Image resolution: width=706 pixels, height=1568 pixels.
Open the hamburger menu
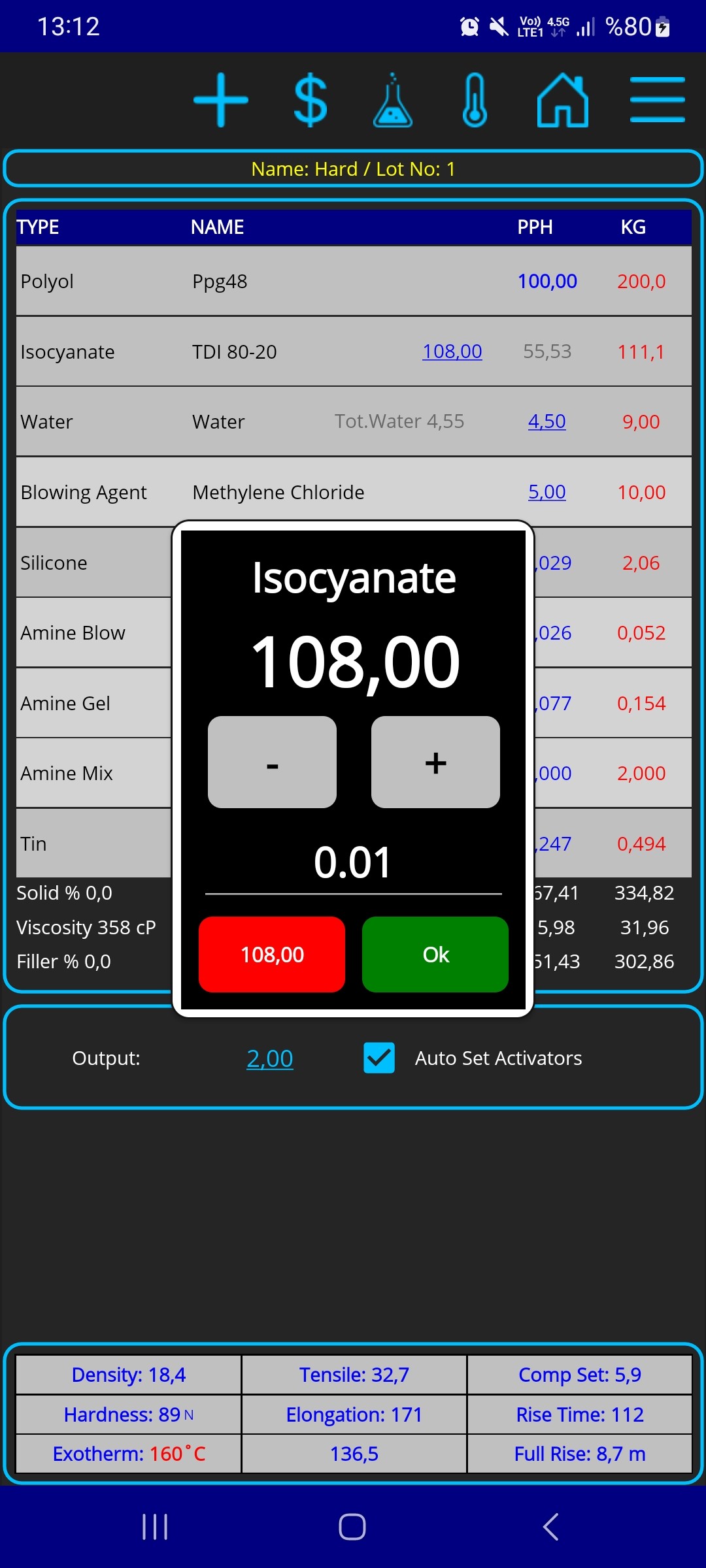pos(657,100)
